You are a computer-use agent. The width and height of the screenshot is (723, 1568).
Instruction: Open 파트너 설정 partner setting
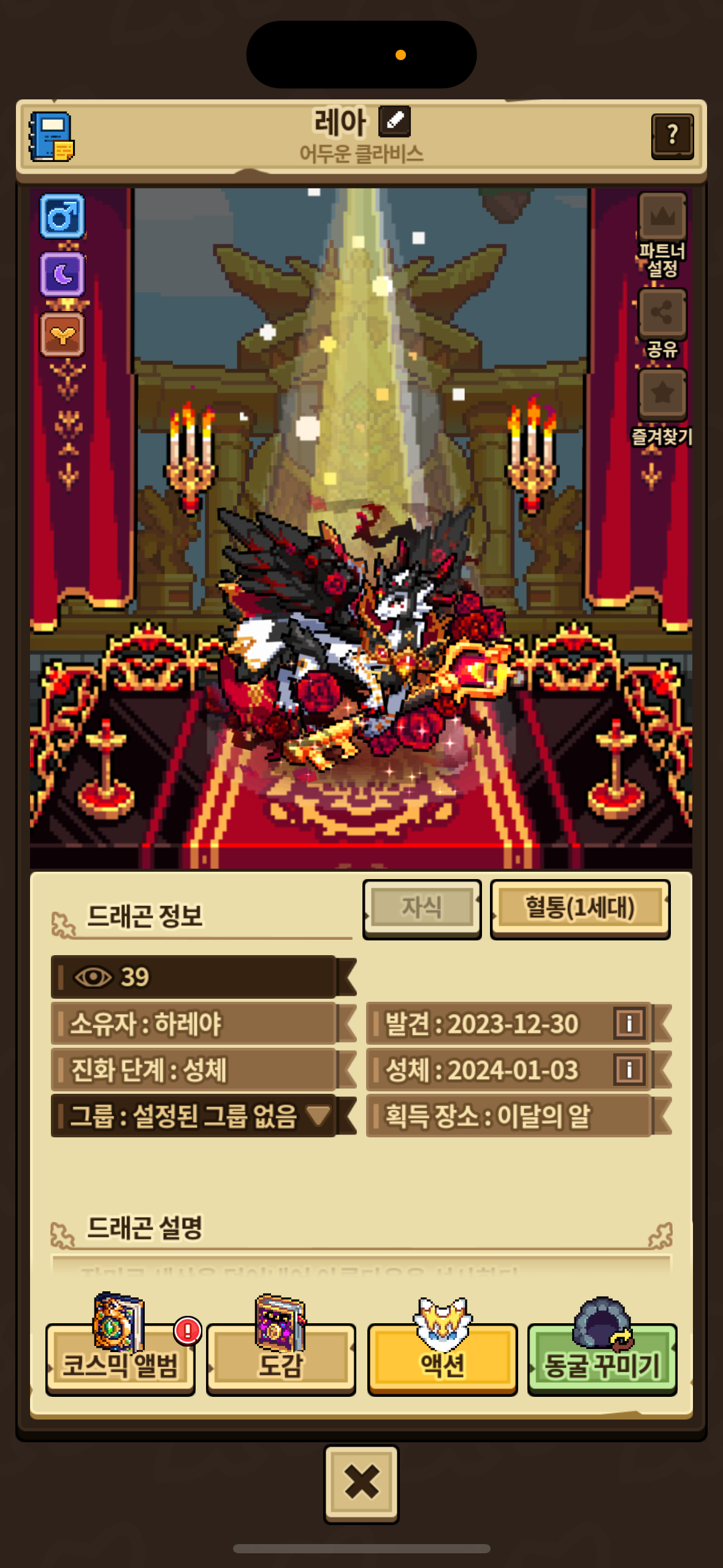click(662, 234)
